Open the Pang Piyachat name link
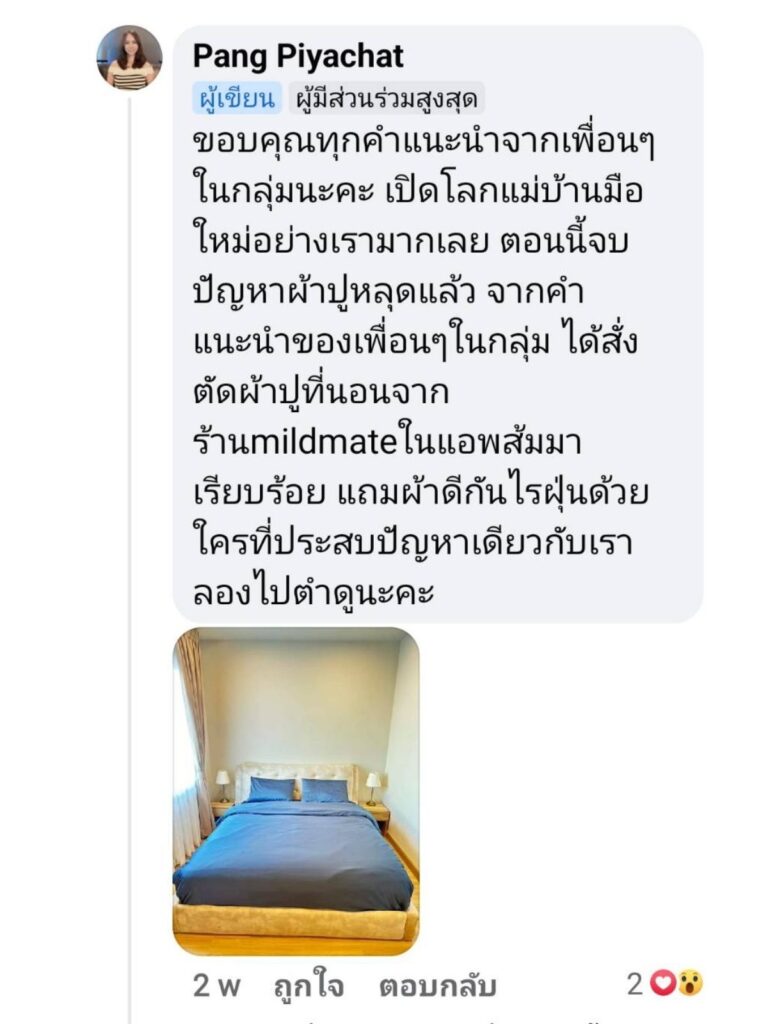This screenshot has width=768, height=1024. point(298,56)
